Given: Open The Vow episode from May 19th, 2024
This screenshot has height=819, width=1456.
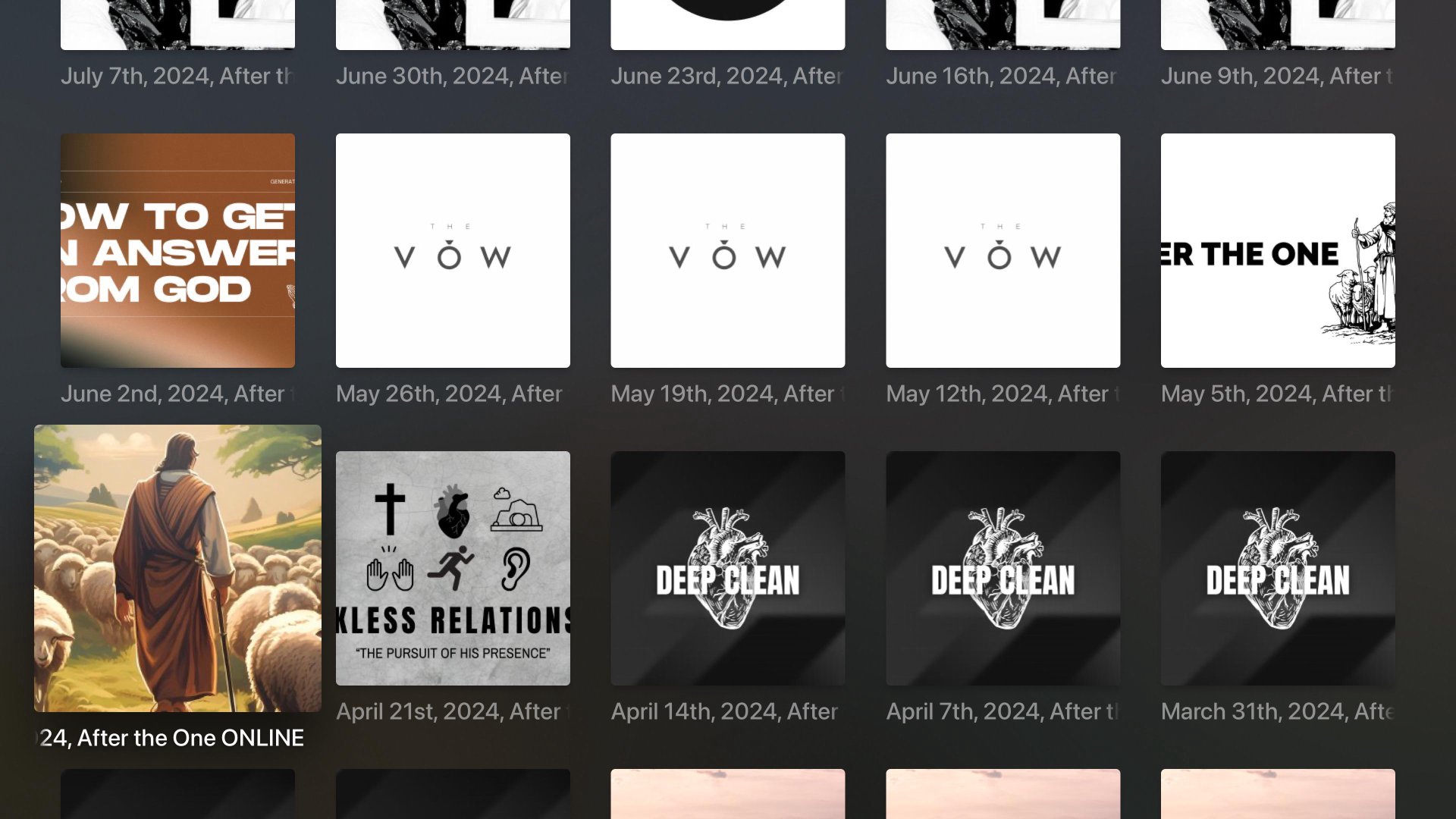Looking at the screenshot, I should [x=727, y=250].
